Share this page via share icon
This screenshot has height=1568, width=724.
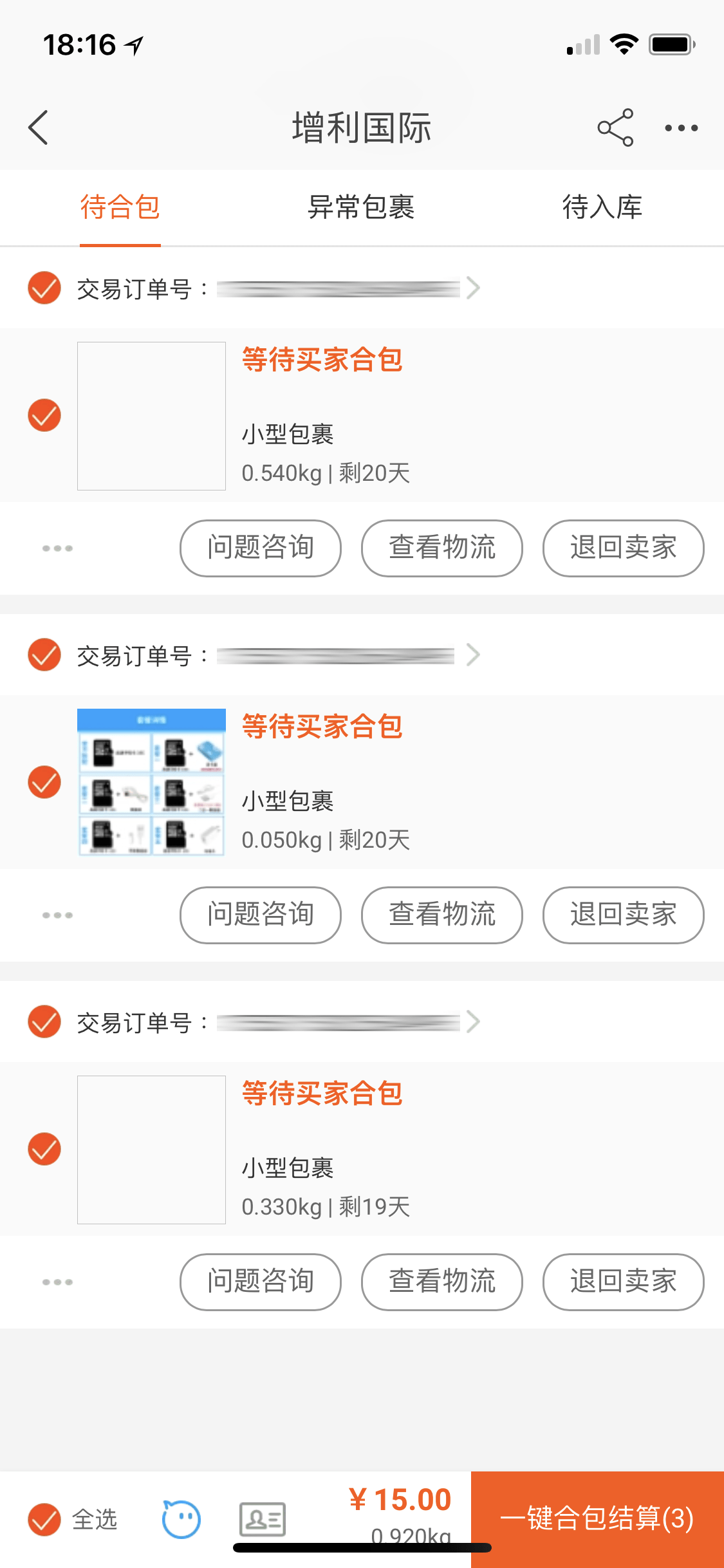click(615, 127)
